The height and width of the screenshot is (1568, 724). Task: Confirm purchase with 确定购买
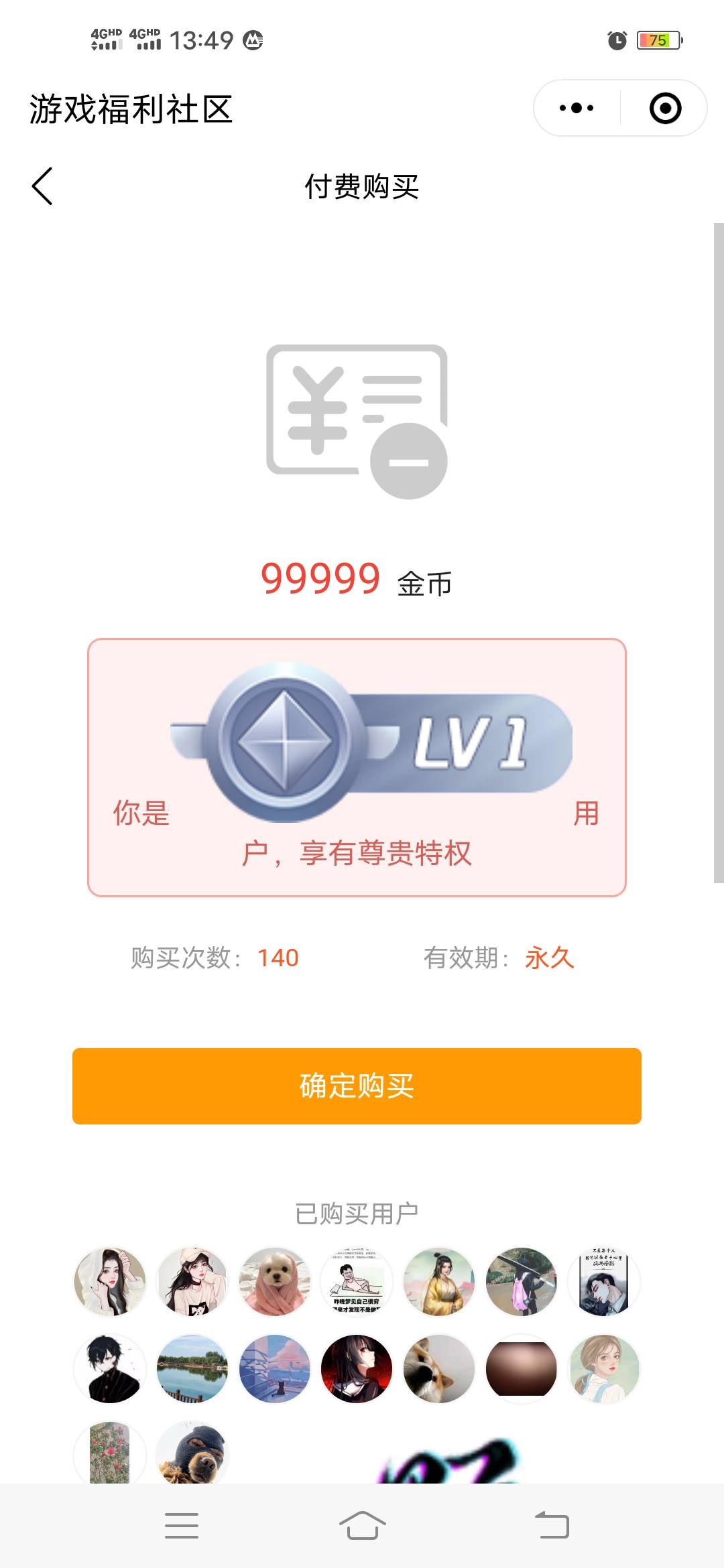357,1086
